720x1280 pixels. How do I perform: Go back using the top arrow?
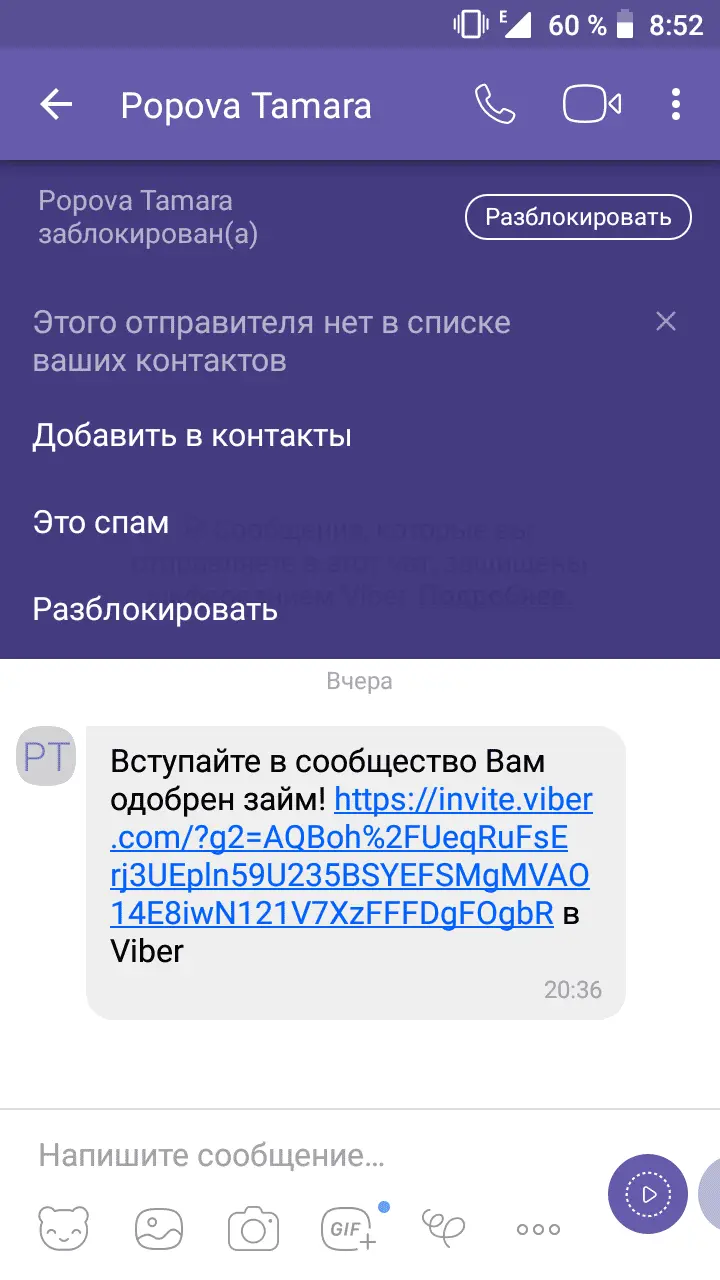coord(56,105)
